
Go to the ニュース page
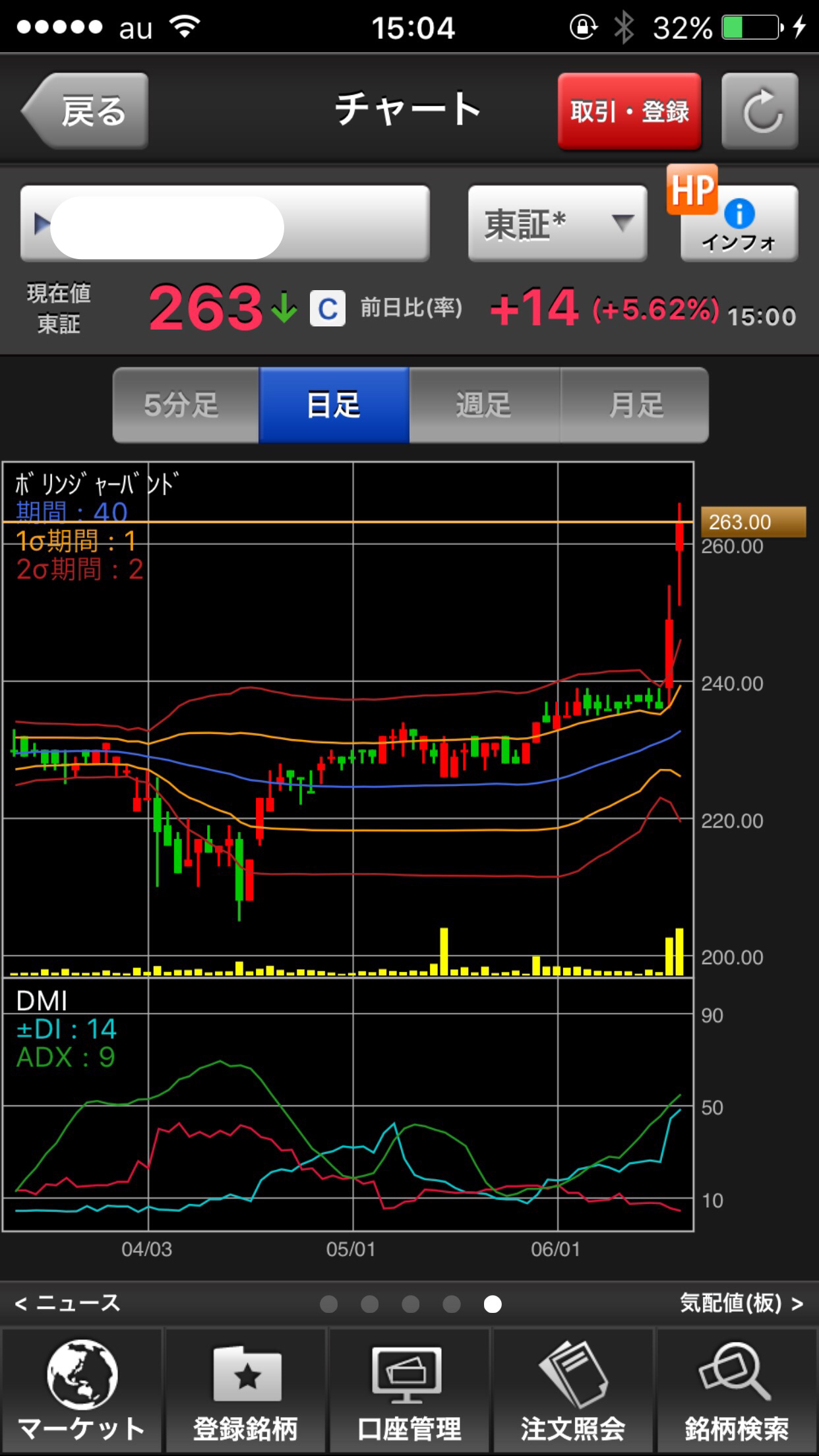67,1303
